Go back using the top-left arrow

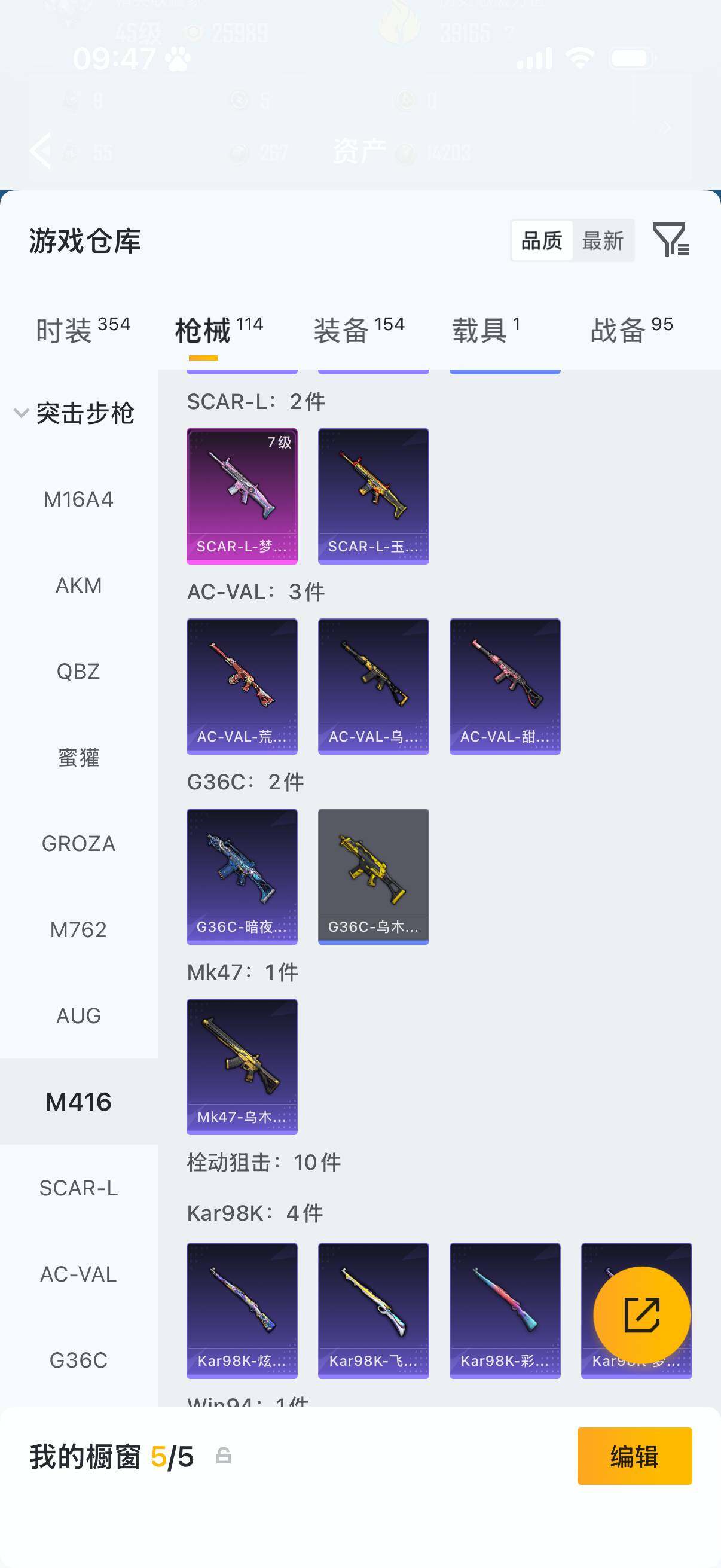tap(41, 150)
